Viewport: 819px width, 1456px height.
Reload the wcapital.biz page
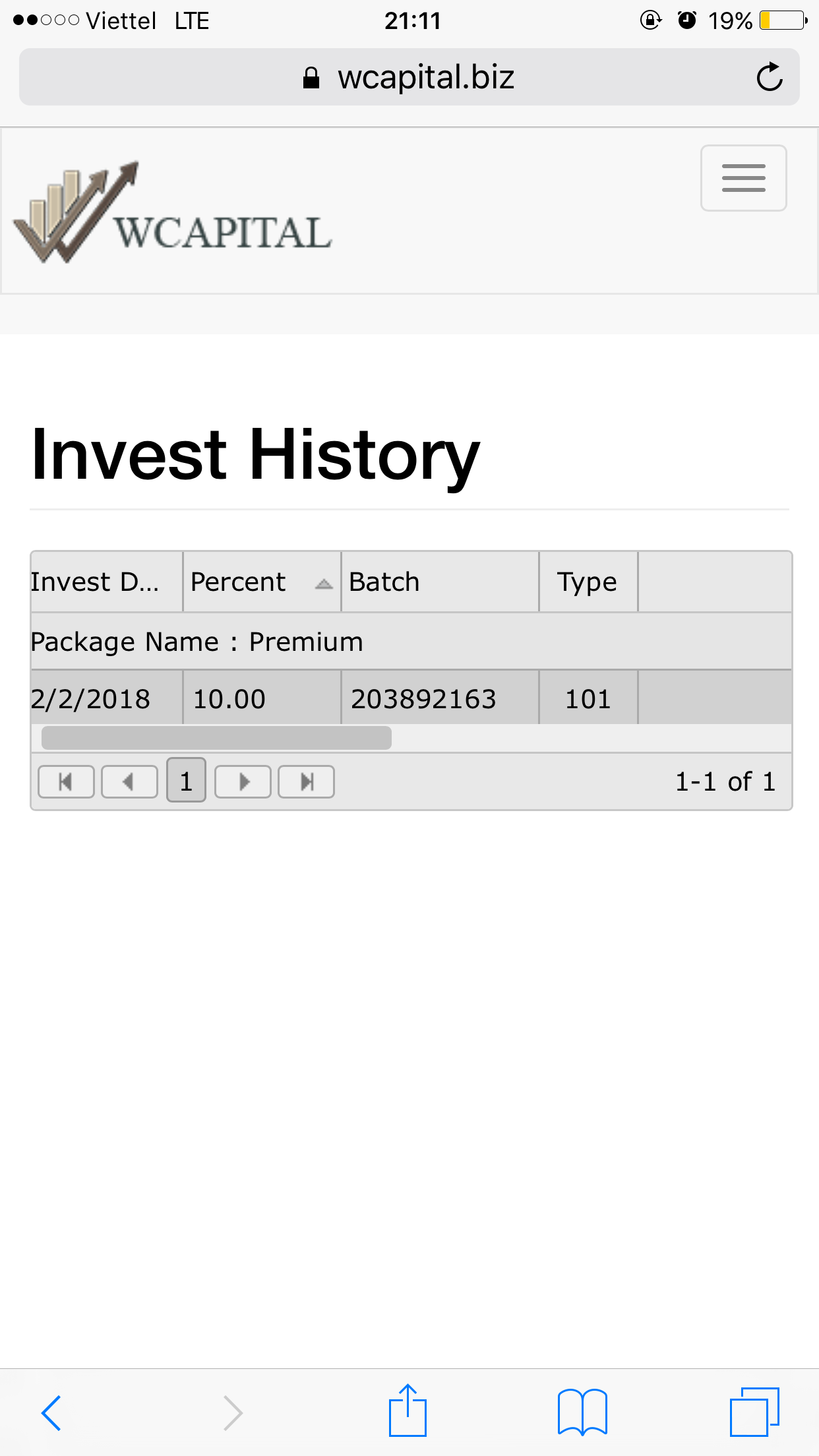[769, 77]
